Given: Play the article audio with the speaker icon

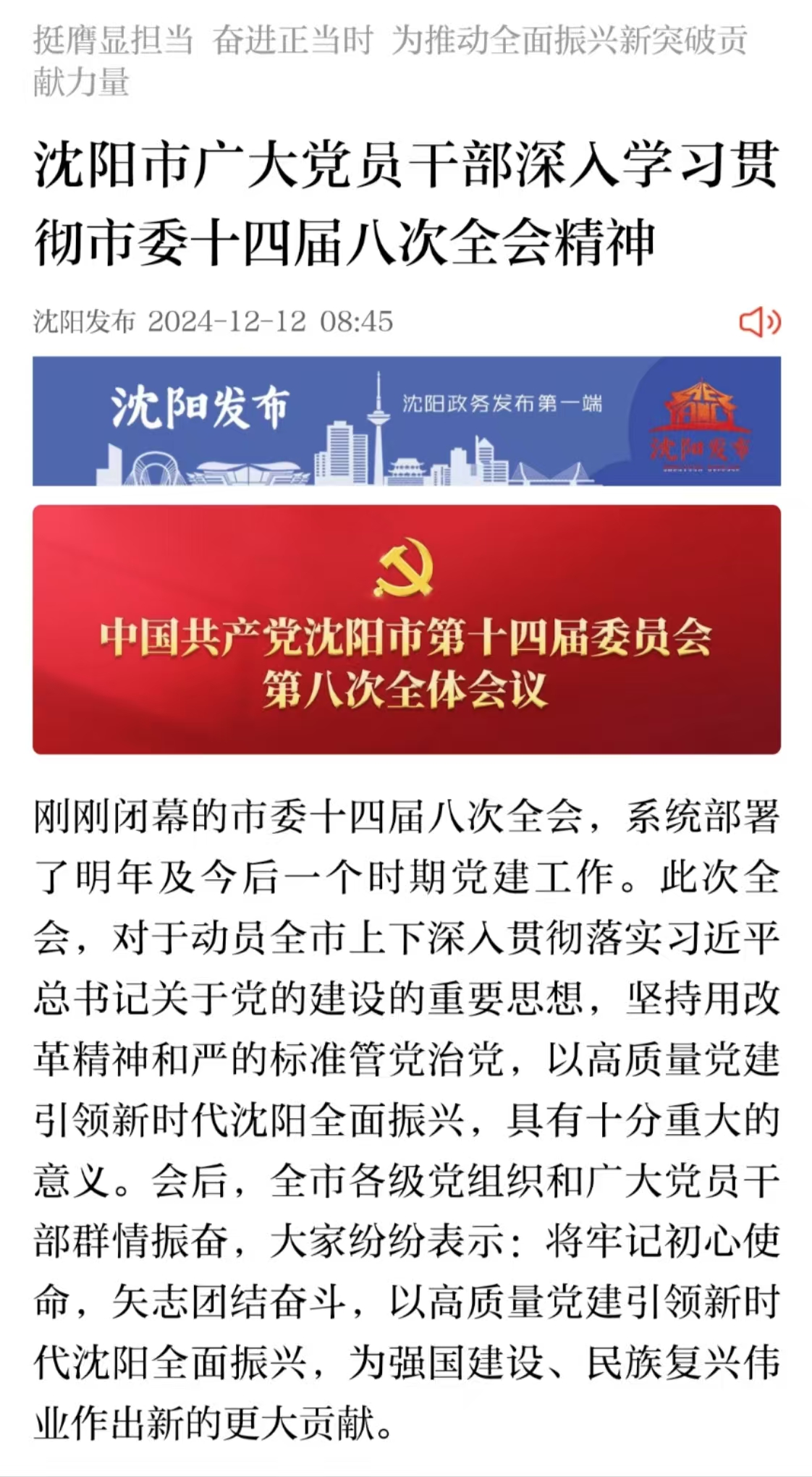Looking at the screenshot, I should click(x=759, y=321).
